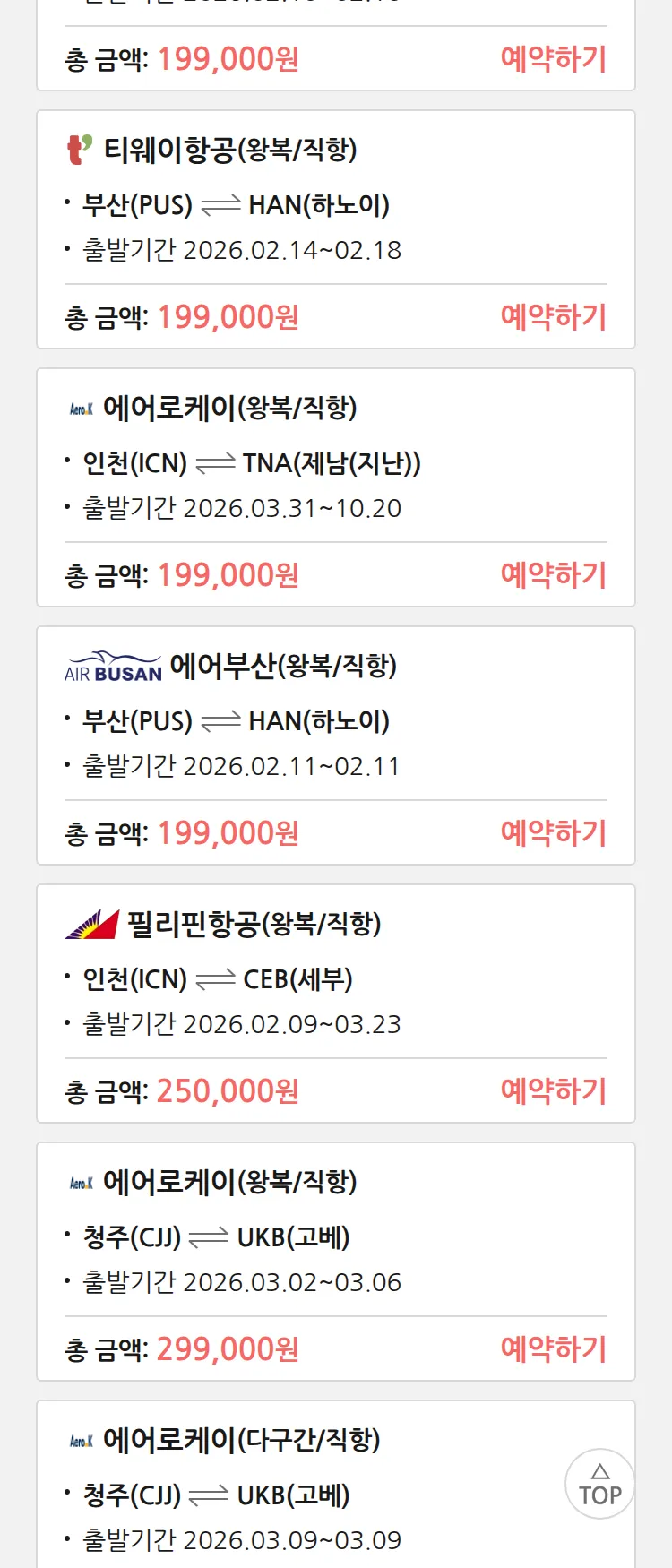The width and height of the screenshot is (672, 1568).
Task: Reserve the 필리핀항공 인천-세부 250,000원 fare
Action: 553,1090
